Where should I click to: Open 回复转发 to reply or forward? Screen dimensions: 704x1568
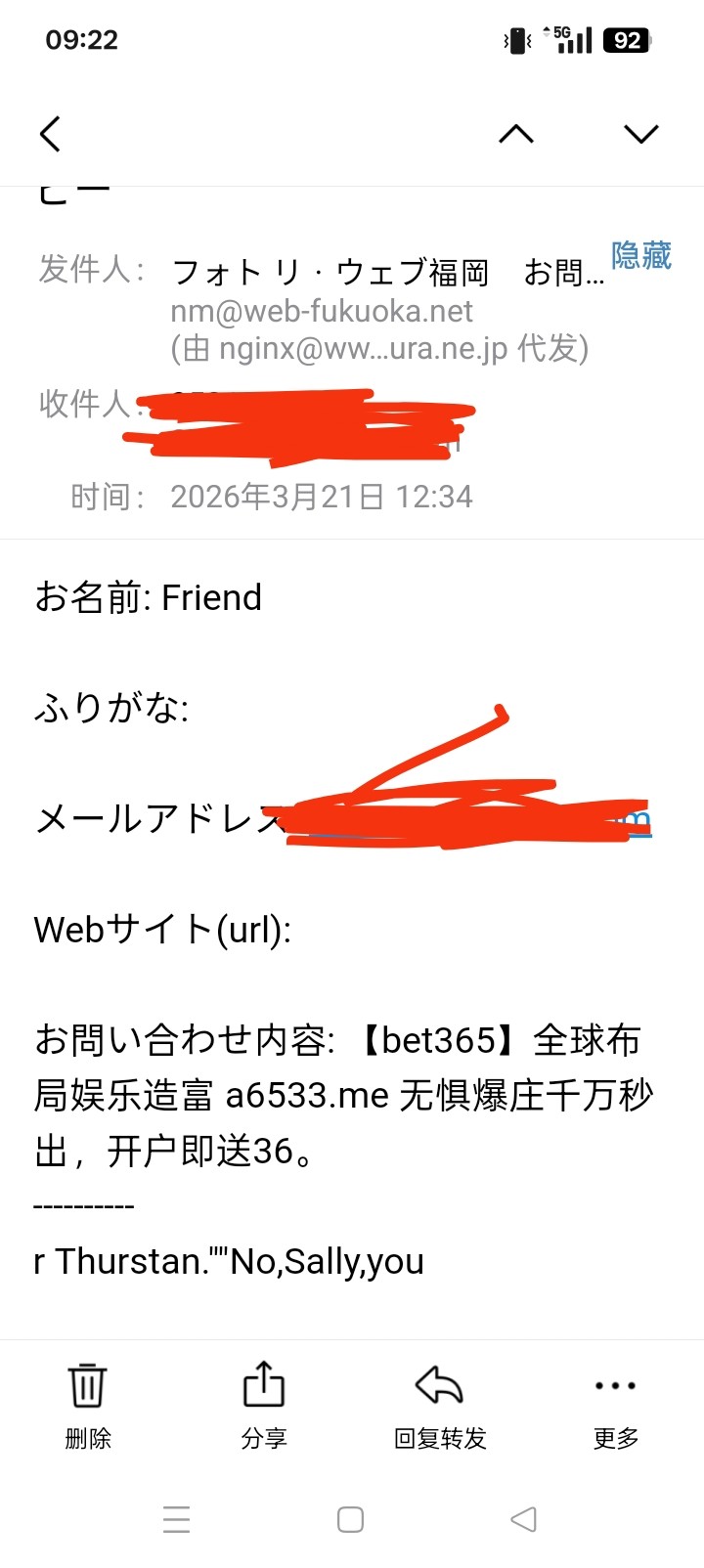[439, 1405]
